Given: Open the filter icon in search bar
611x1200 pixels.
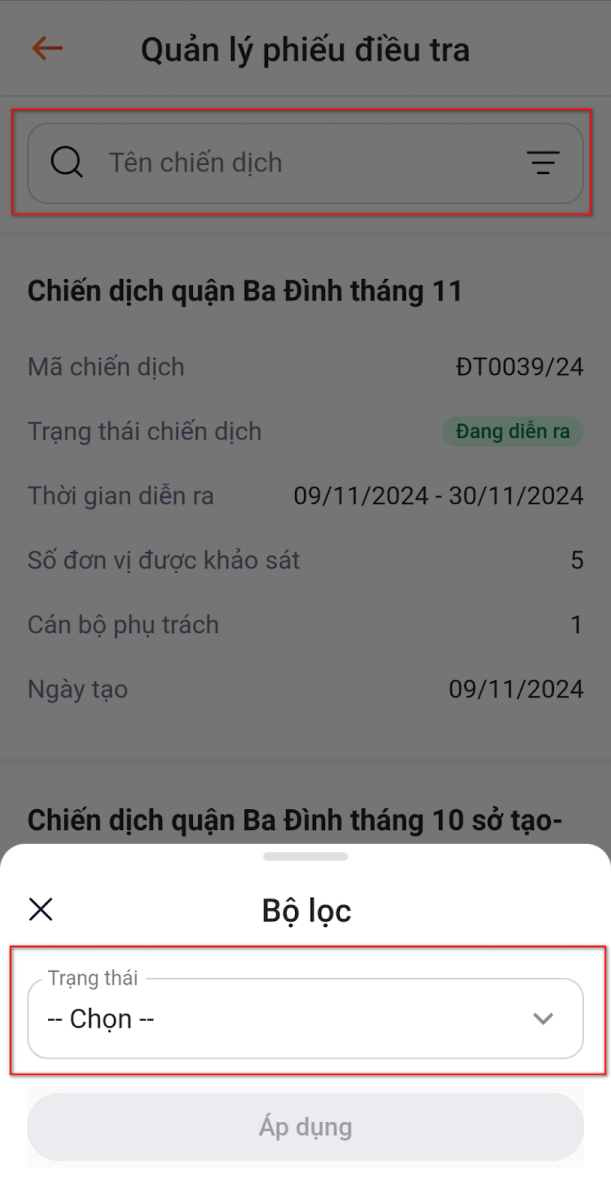Looking at the screenshot, I should tap(543, 163).
